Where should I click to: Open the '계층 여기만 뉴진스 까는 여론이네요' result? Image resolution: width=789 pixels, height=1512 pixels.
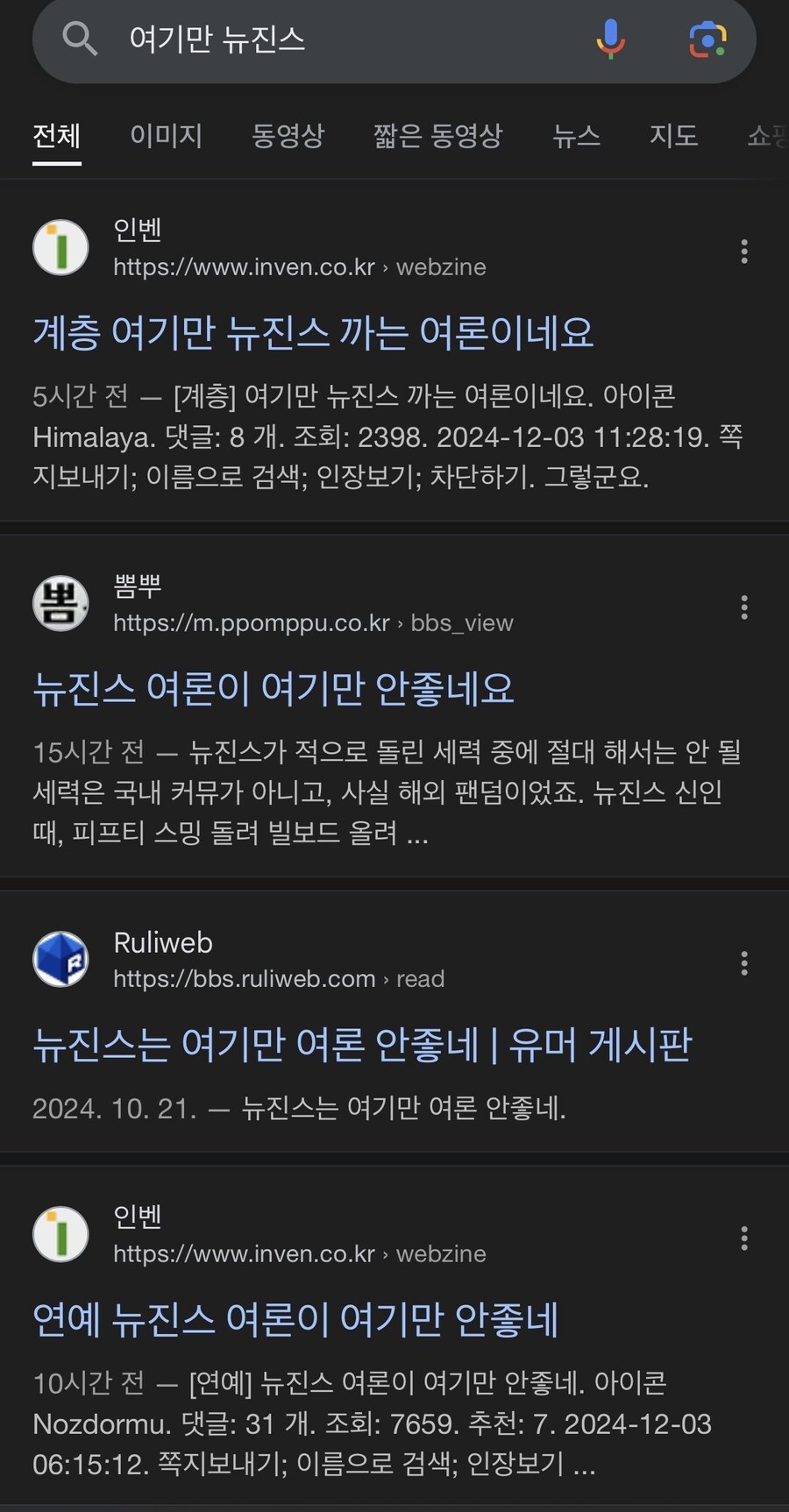coord(313,333)
